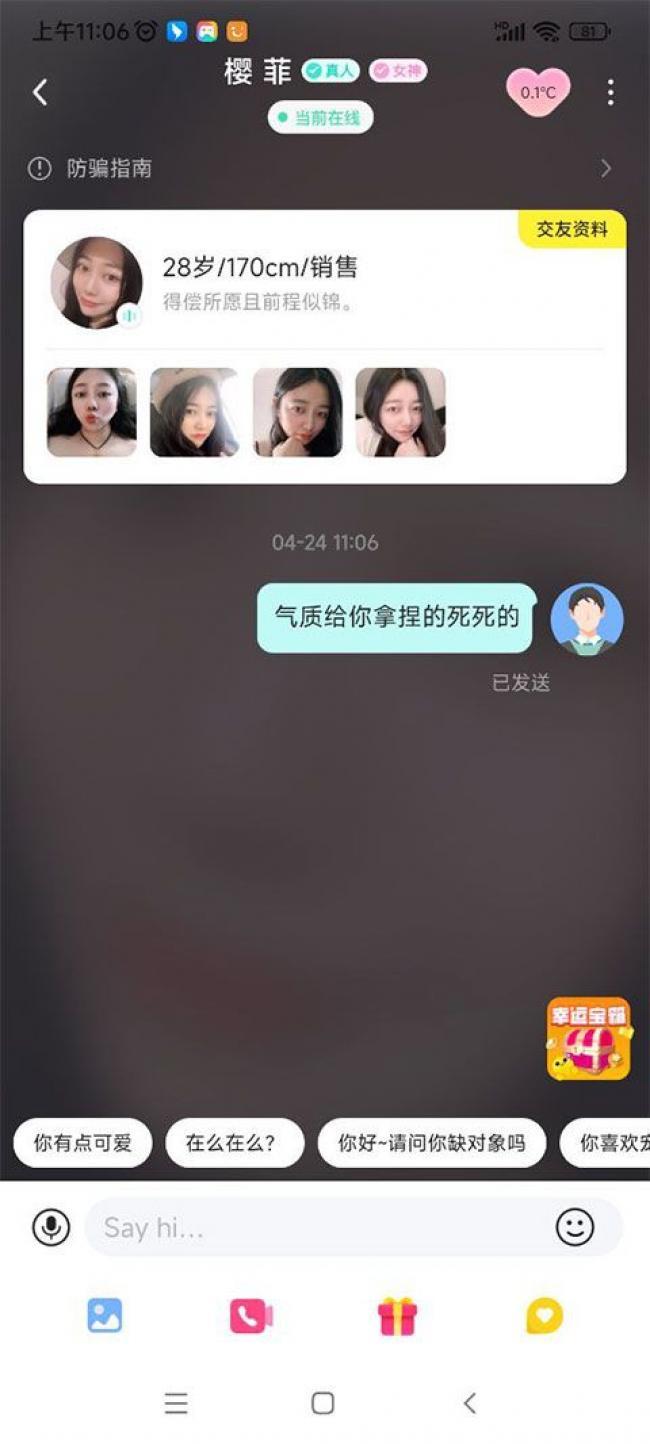650x1444 pixels.
Task: Open the 防骗指南 anti-fraud guide
Action: pyautogui.click(x=110, y=168)
